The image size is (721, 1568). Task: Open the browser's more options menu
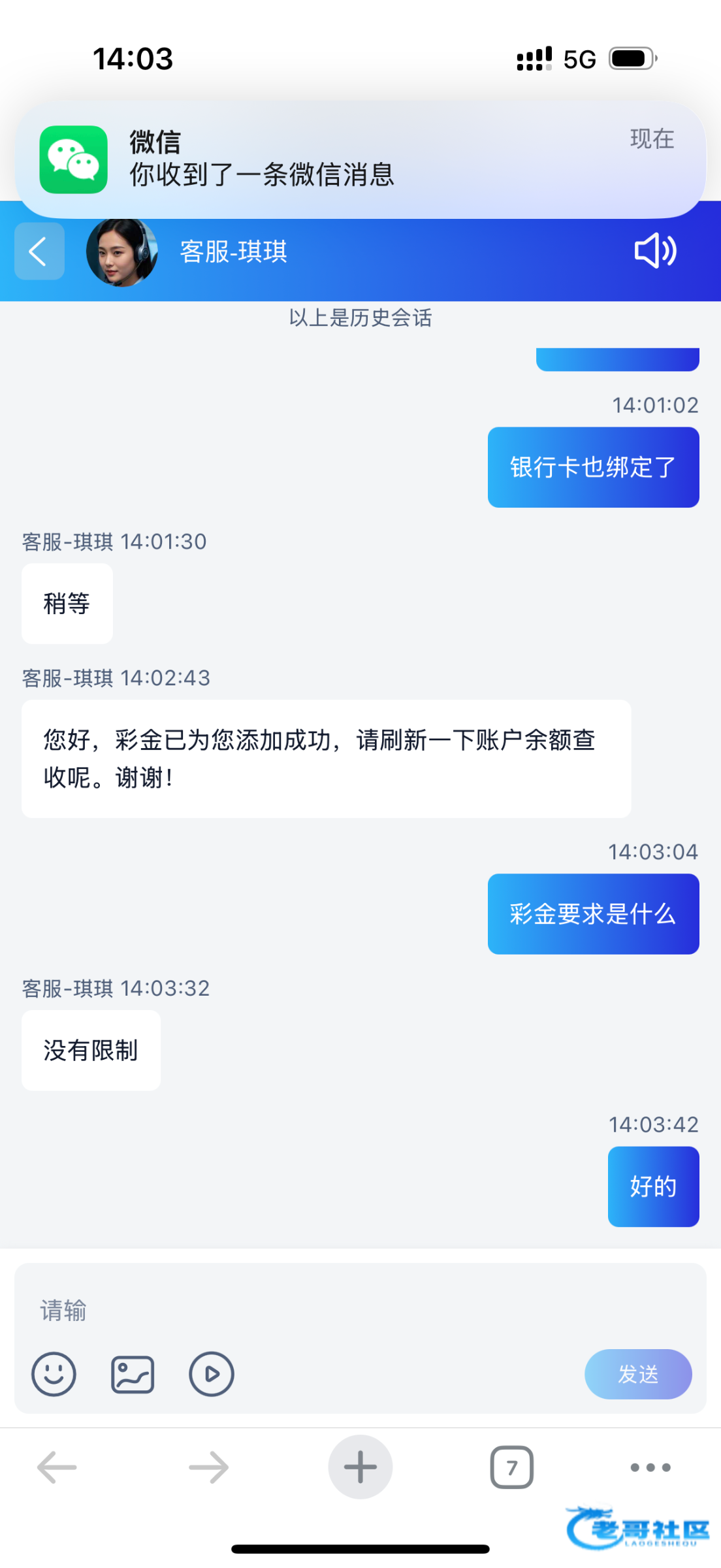click(x=650, y=1467)
